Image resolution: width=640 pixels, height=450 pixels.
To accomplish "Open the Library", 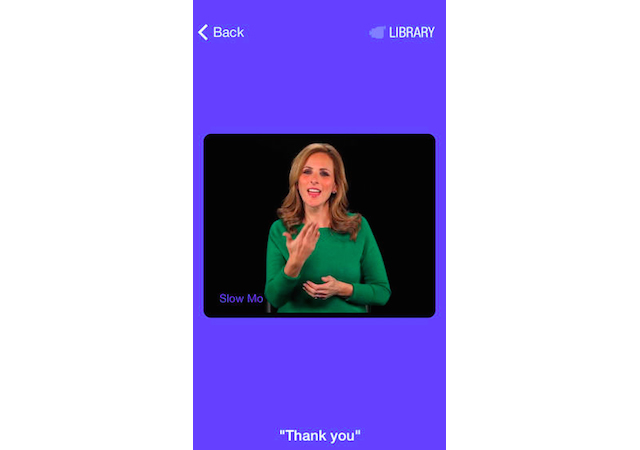I will [402, 32].
